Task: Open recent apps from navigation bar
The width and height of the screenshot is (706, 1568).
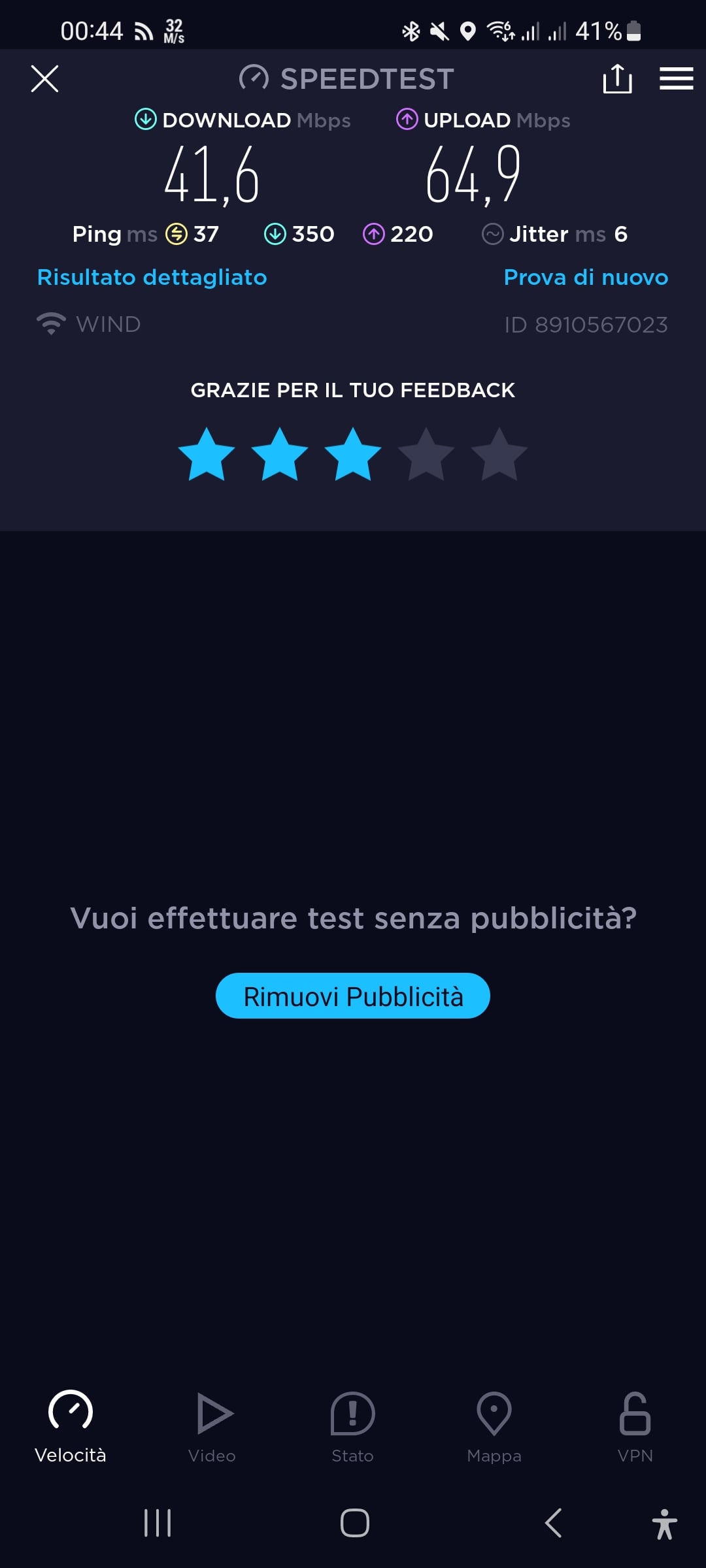Action: click(x=158, y=1524)
